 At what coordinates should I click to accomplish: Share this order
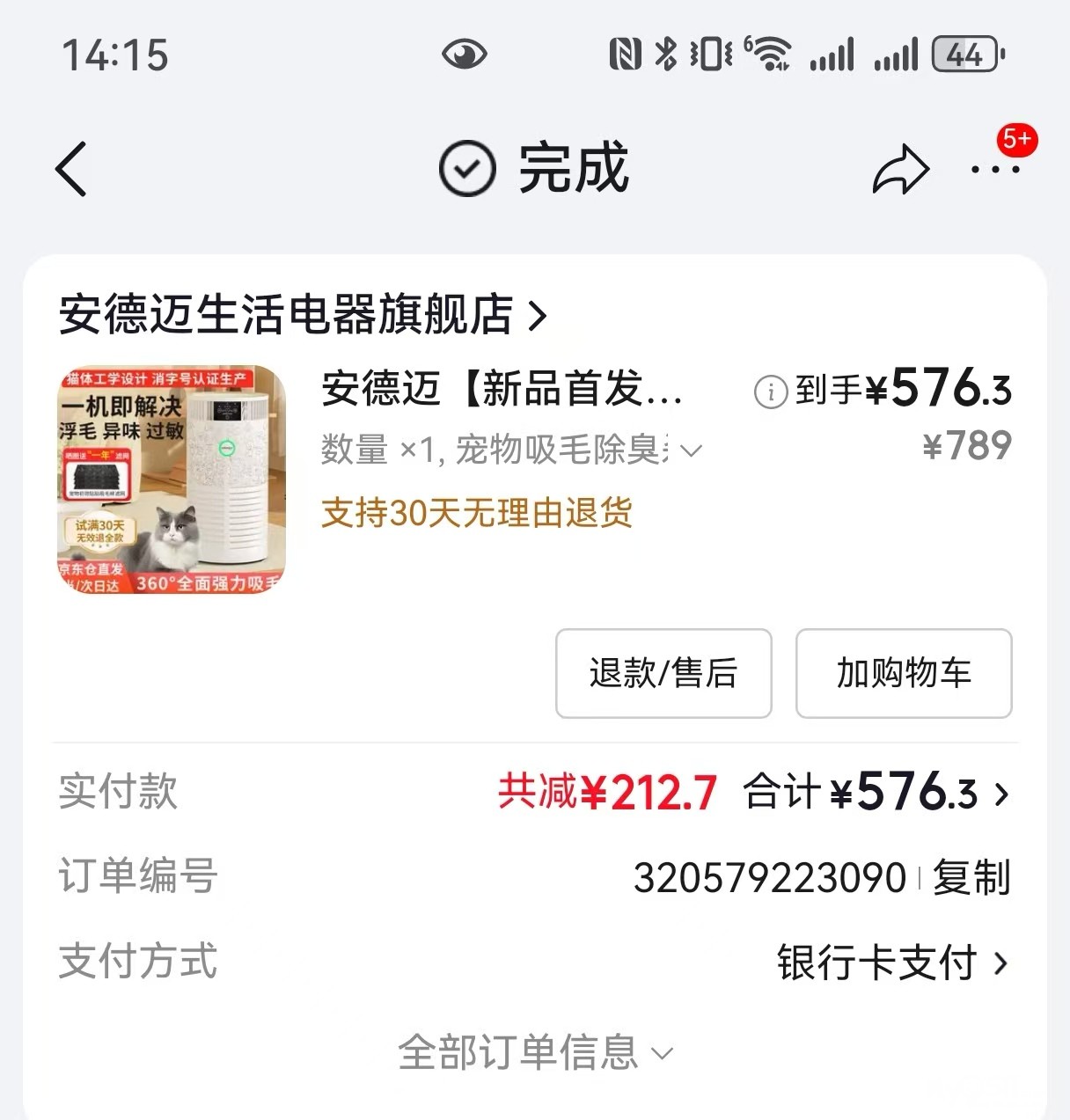click(x=900, y=170)
